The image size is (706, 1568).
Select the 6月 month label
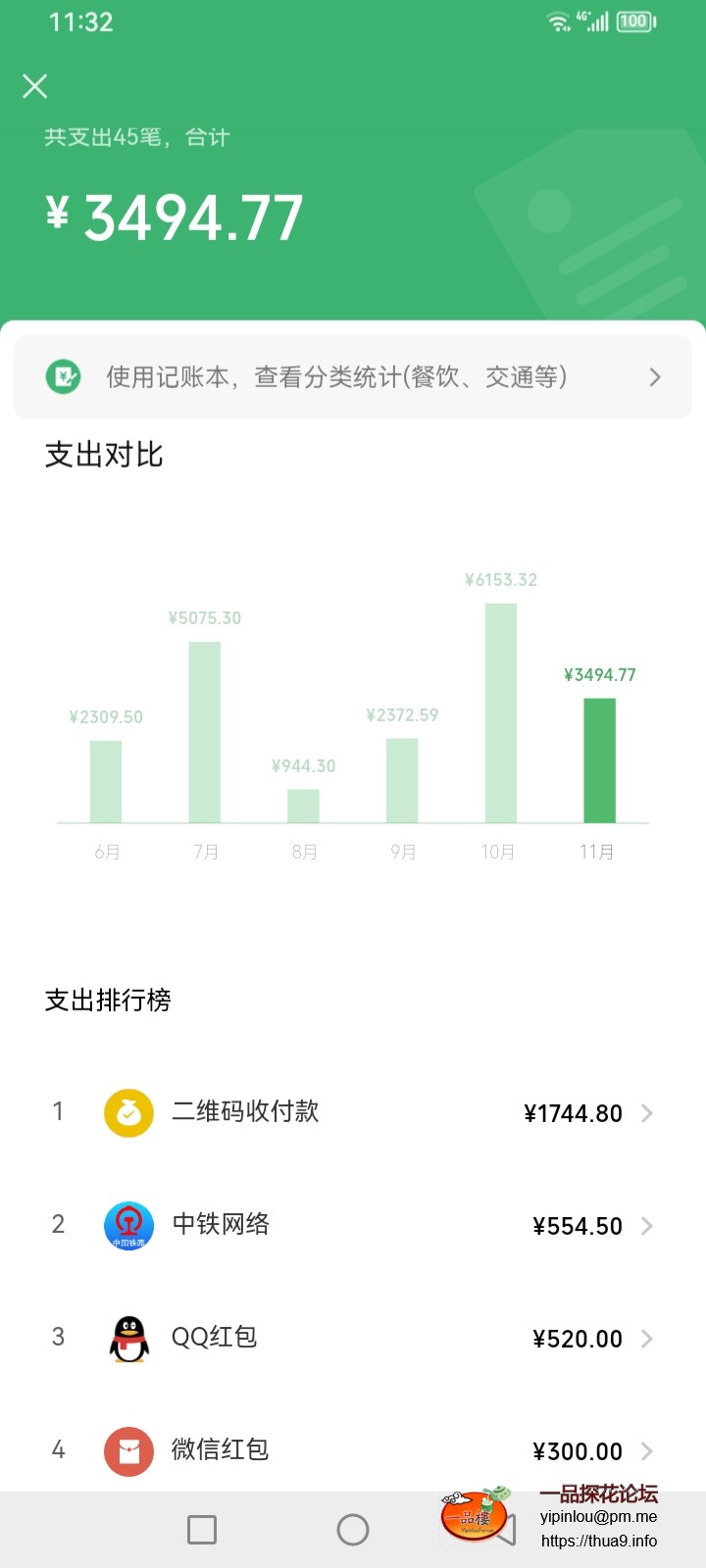point(108,852)
